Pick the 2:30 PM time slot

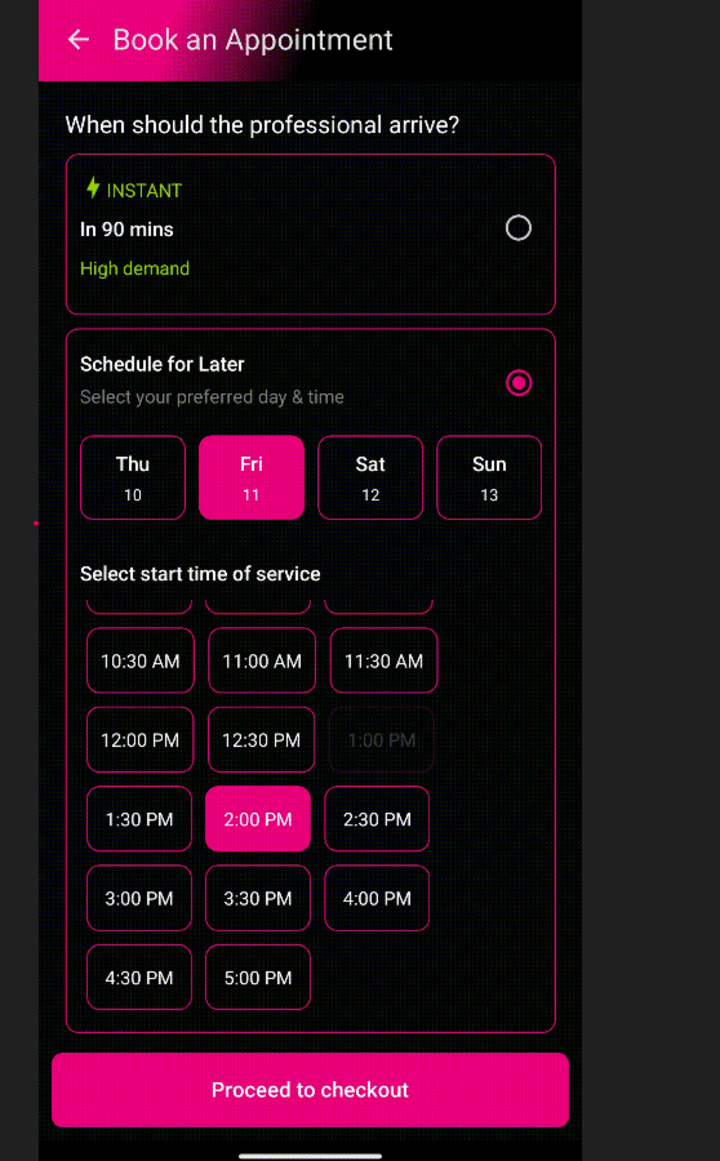pyautogui.click(x=377, y=819)
